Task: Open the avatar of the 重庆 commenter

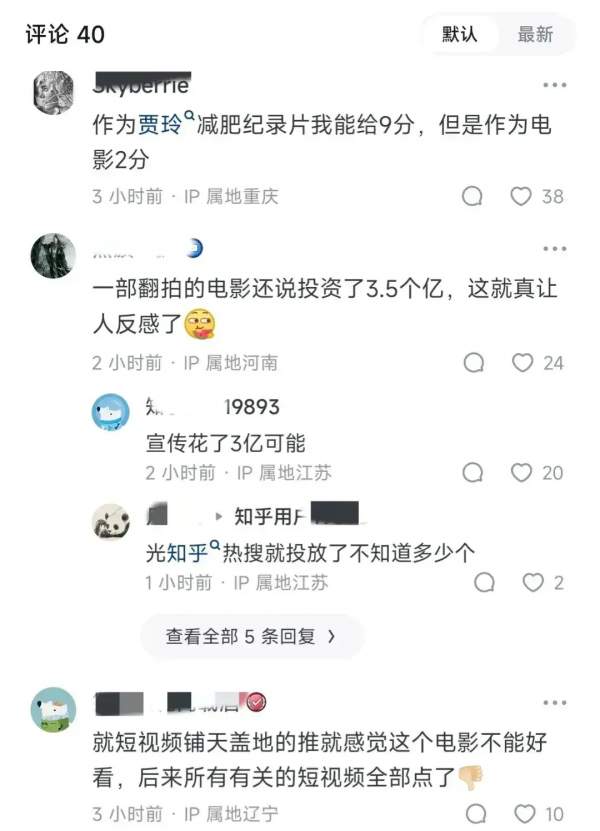Action: (54, 93)
